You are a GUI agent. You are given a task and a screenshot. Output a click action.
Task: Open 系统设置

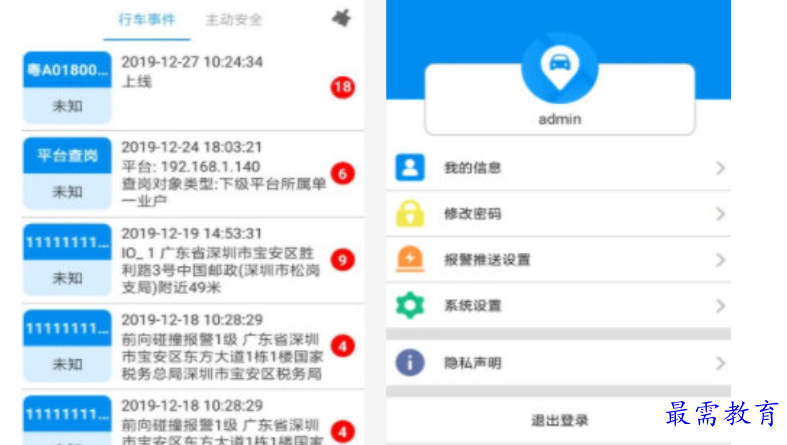[x=558, y=305]
